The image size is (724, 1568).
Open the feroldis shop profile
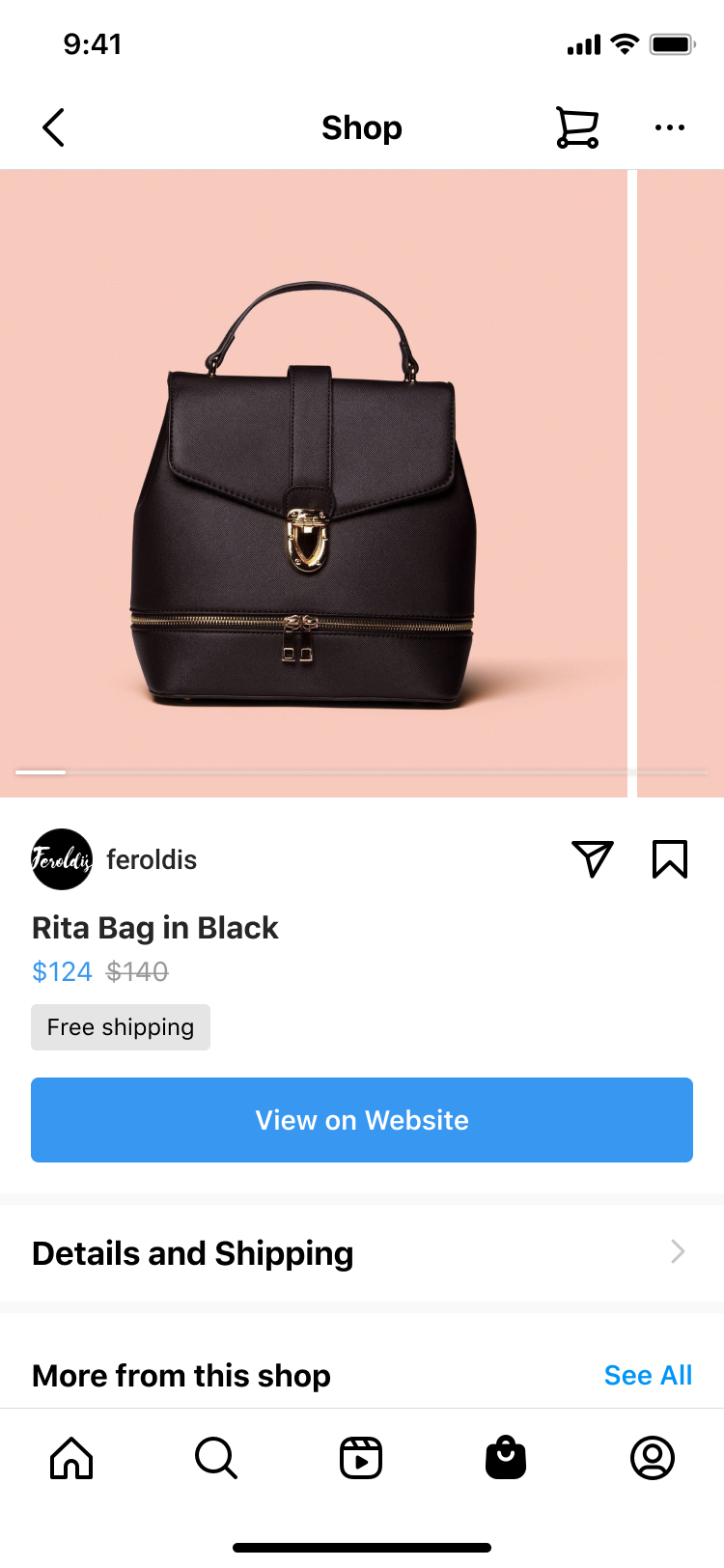(114, 859)
